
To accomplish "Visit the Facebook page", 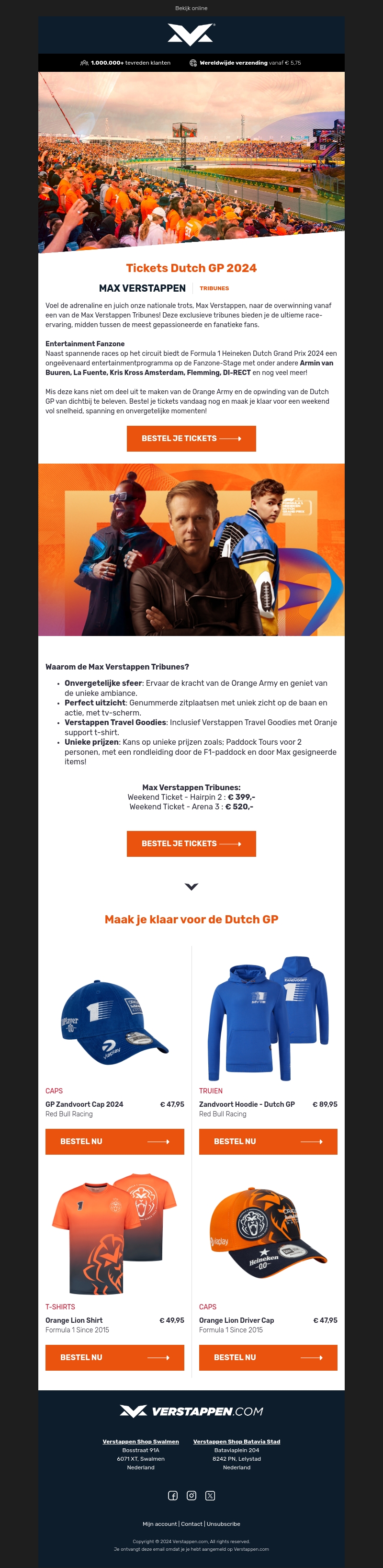I will tap(173, 1496).
